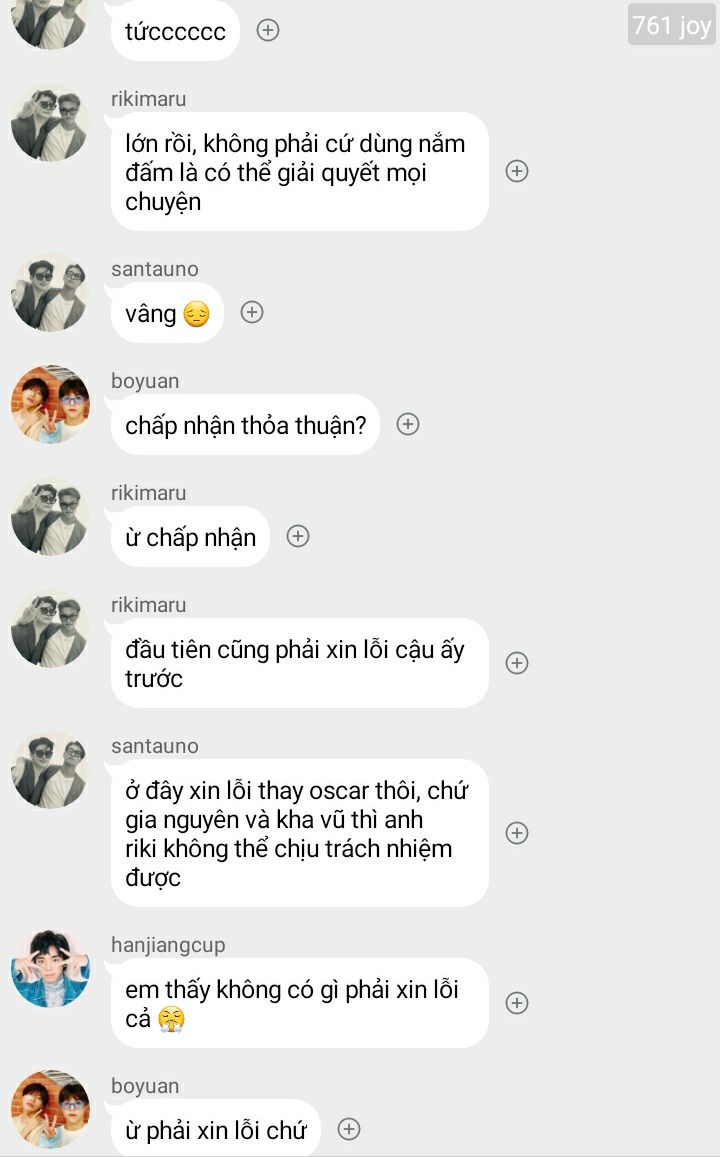View santauno's avatar next to "vâng"
This screenshot has height=1157, width=720.
pyautogui.click(x=50, y=293)
